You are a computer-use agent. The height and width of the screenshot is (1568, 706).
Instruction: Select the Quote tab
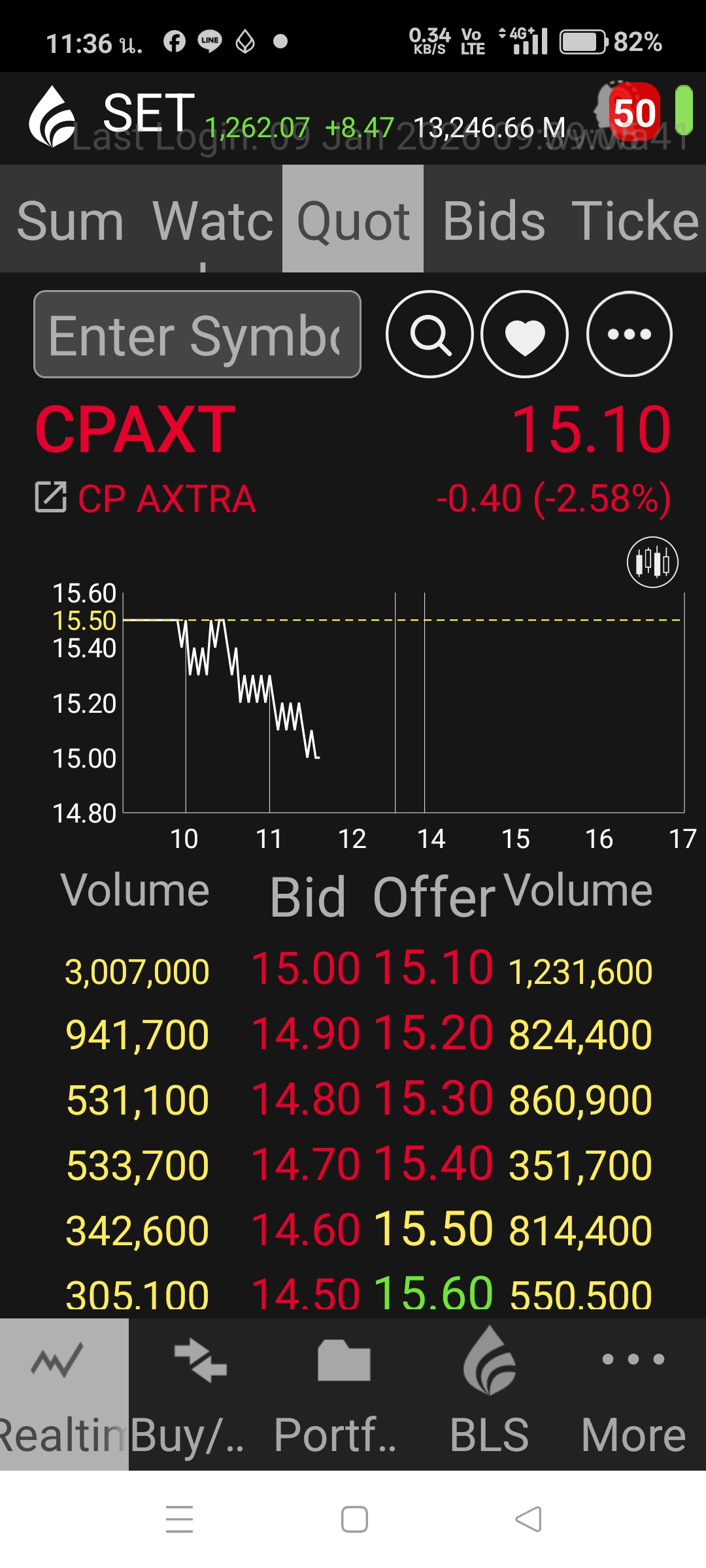[x=353, y=221]
